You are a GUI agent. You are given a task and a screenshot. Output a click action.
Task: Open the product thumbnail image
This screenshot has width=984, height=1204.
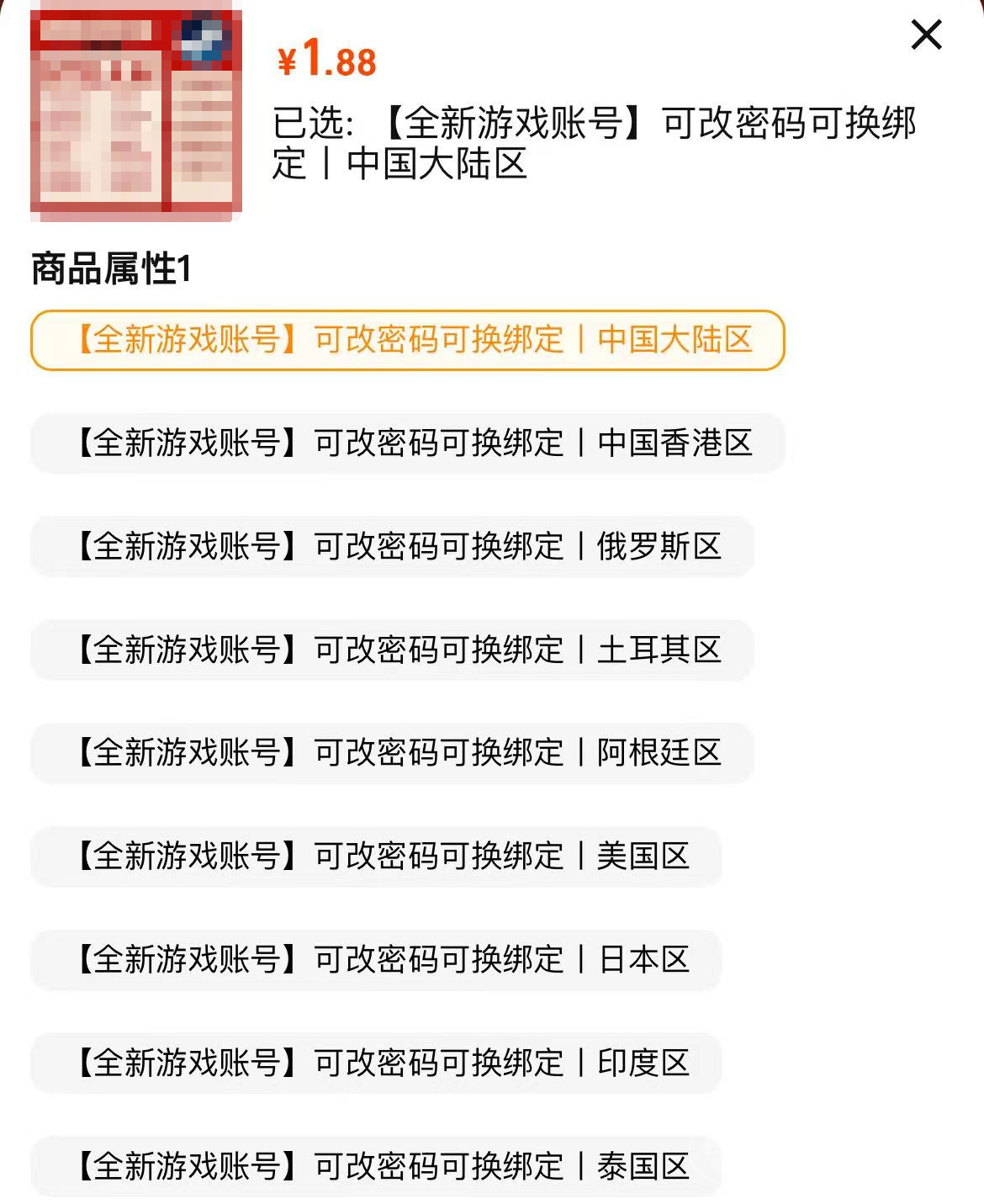point(136,114)
